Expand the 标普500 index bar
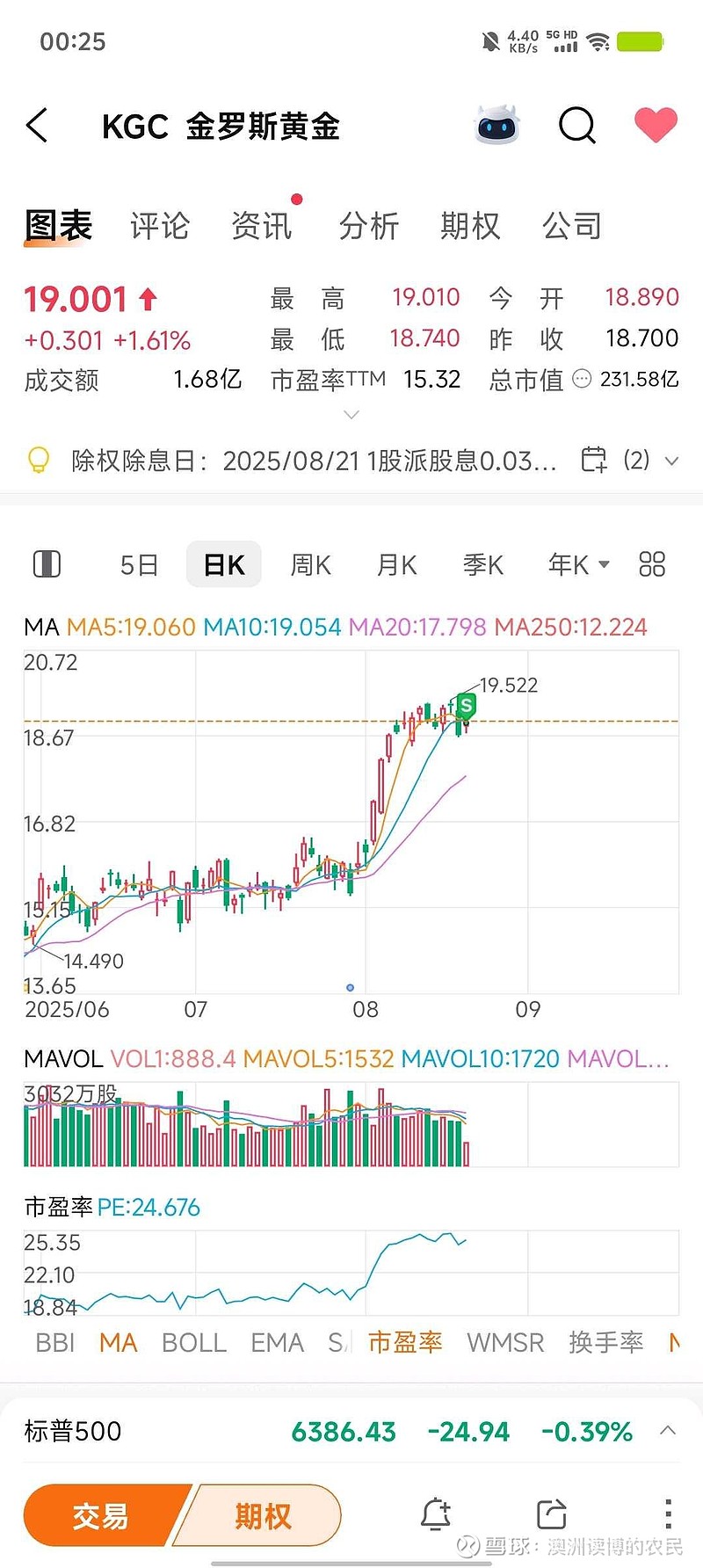703x1568 pixels. [x=668, y=1431]
